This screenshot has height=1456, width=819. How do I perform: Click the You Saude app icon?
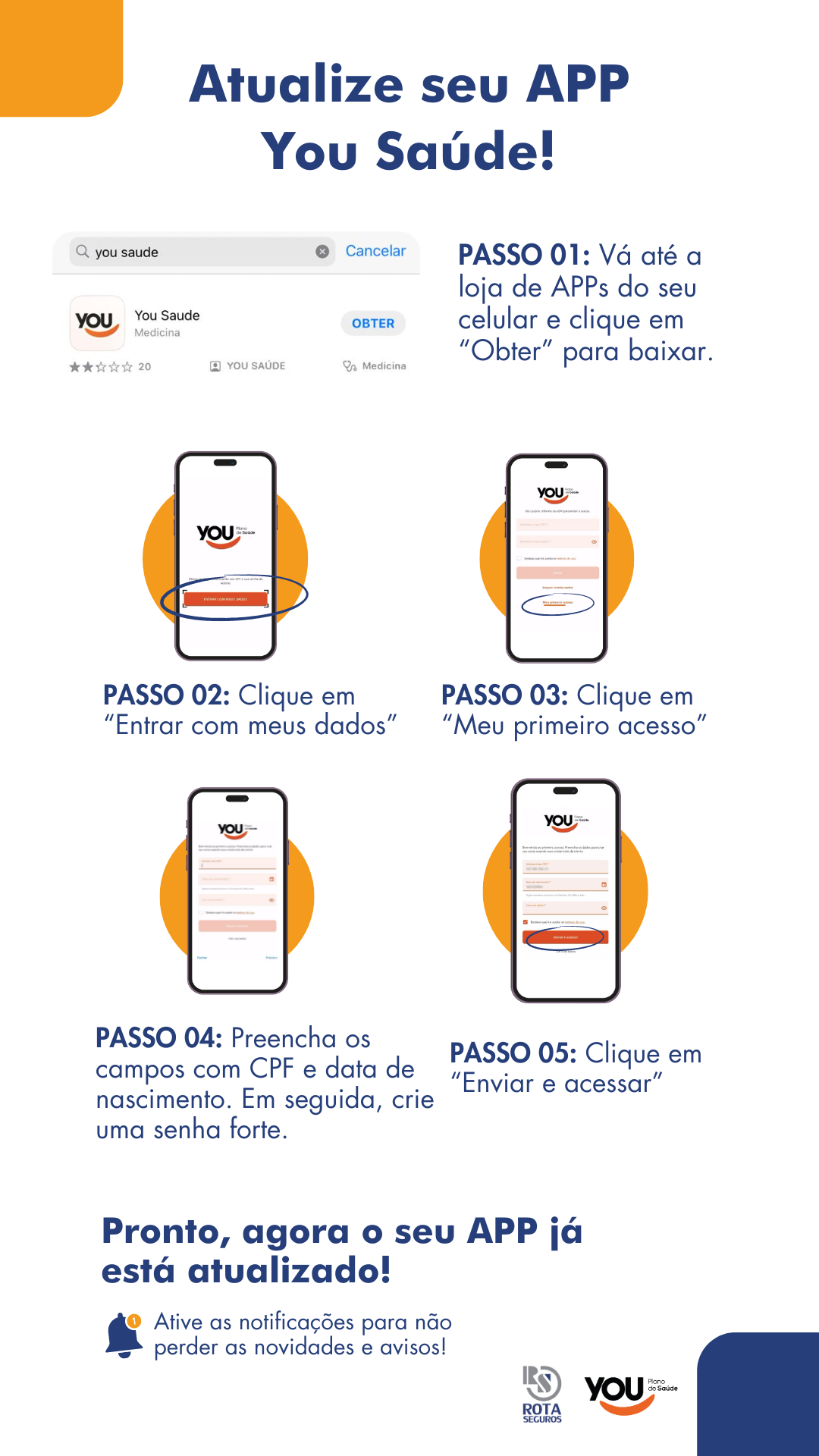tap(96, 323)
